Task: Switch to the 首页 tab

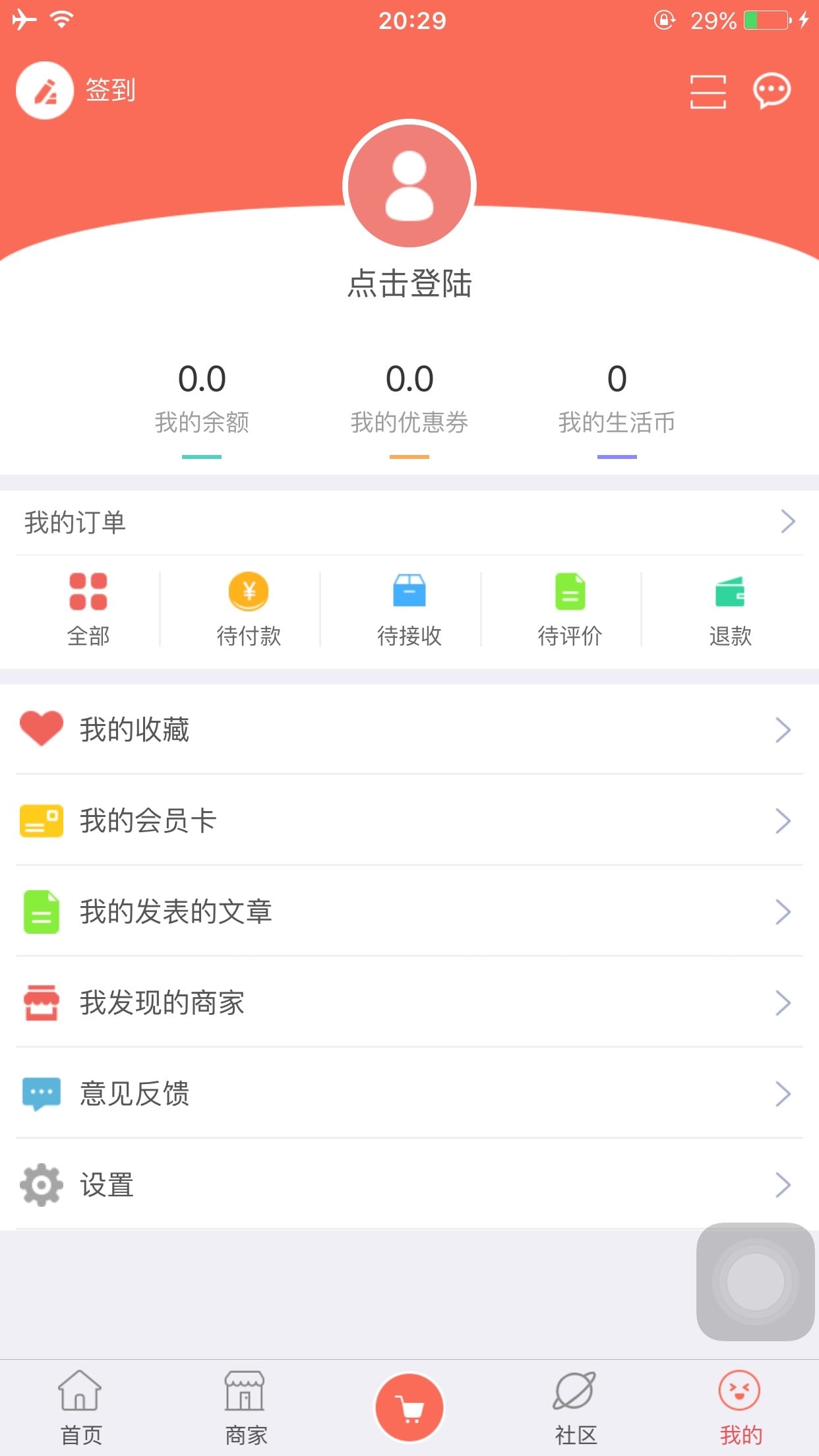Action: 80,1407
